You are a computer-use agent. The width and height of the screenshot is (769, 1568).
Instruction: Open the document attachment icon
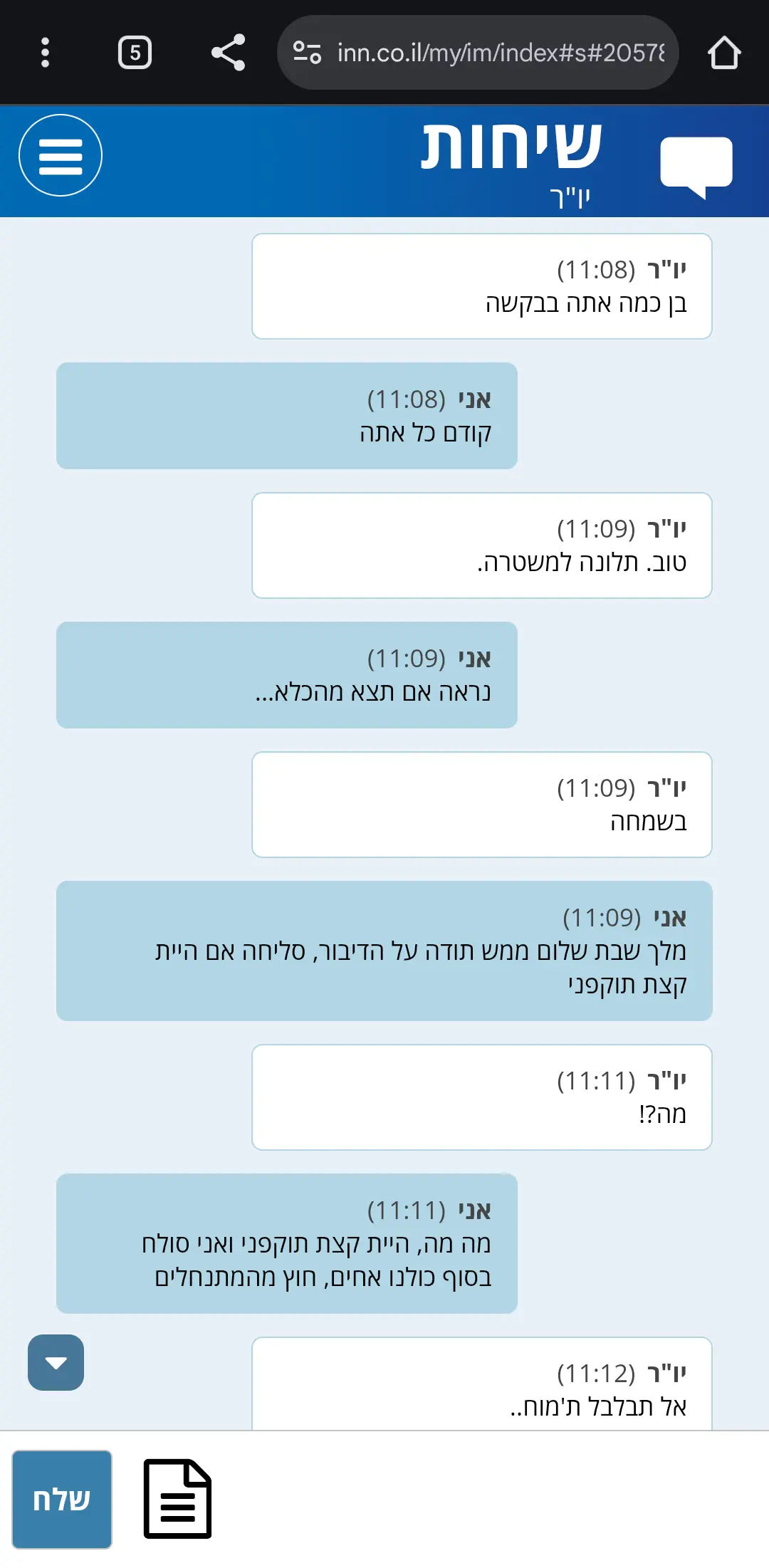(177, 1499)
